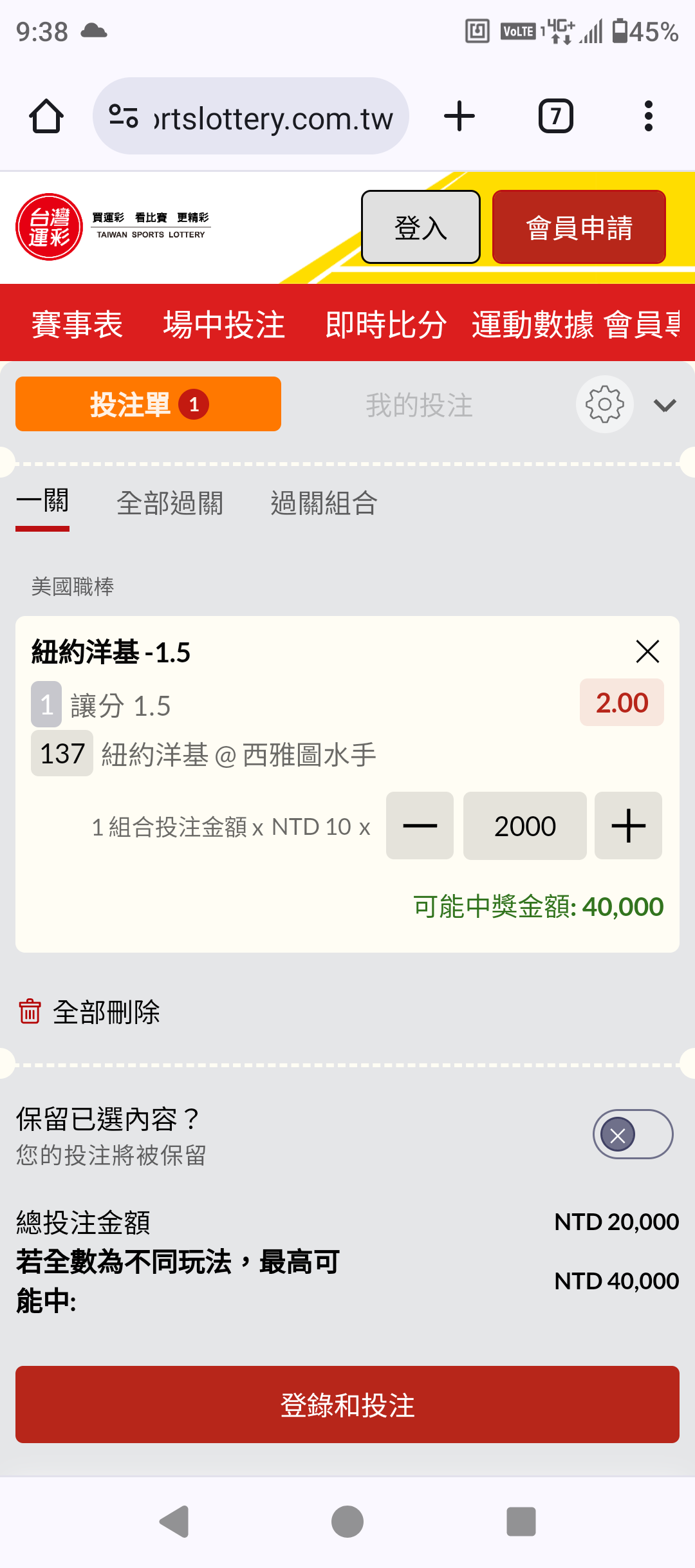
Task: Toggle 保留已選內容 switch on
Action: tap(633, 1134)
